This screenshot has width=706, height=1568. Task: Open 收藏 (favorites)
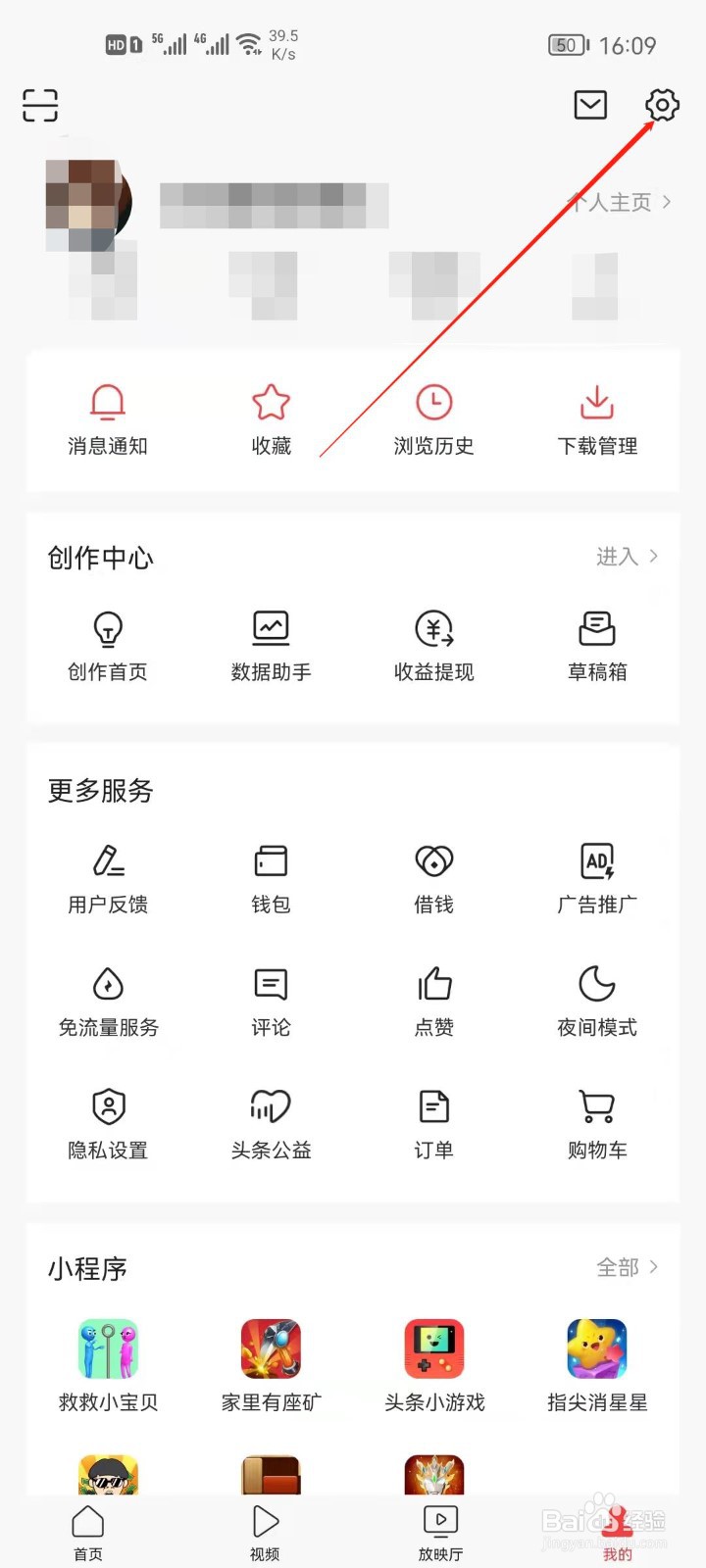tap(271, 416)
